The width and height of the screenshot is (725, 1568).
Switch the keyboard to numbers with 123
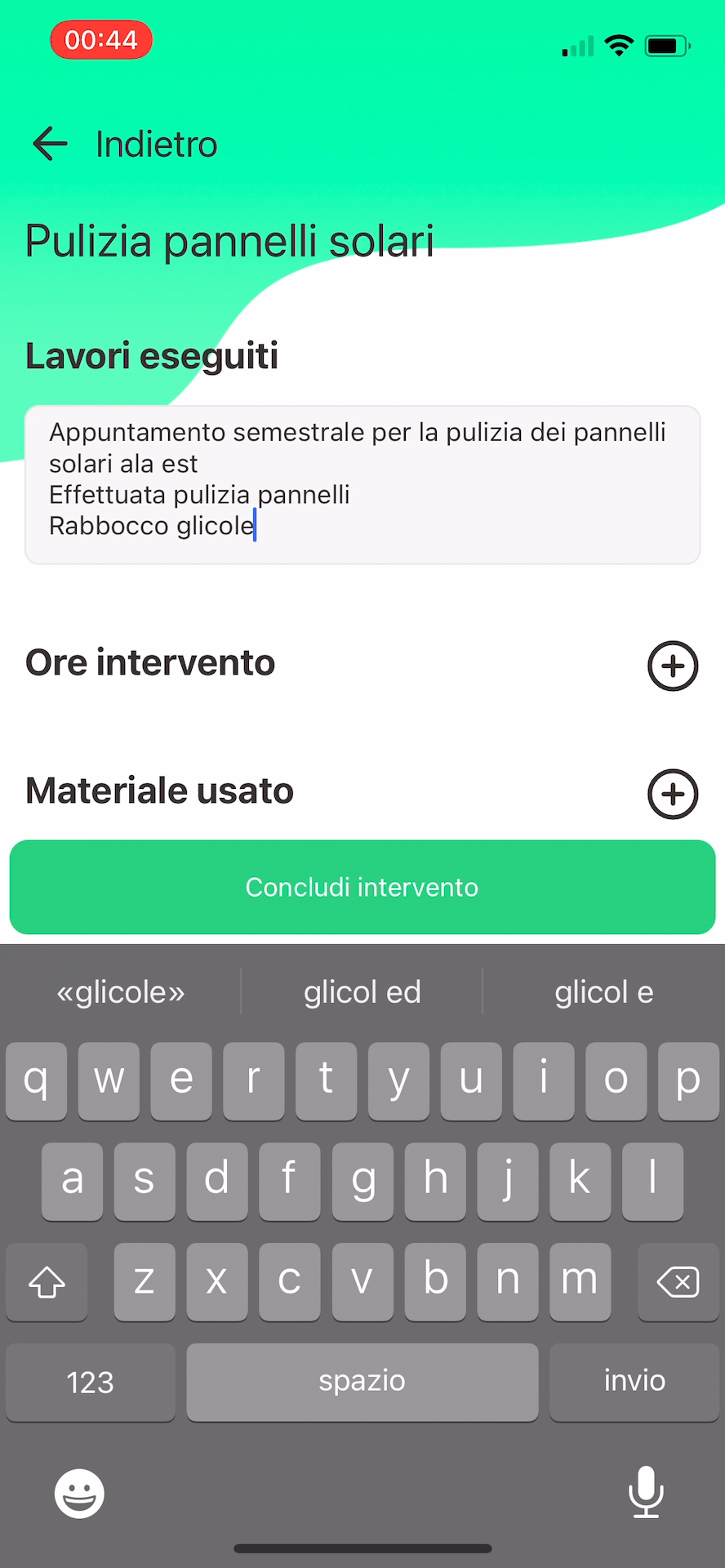[x=91, y=1382]
